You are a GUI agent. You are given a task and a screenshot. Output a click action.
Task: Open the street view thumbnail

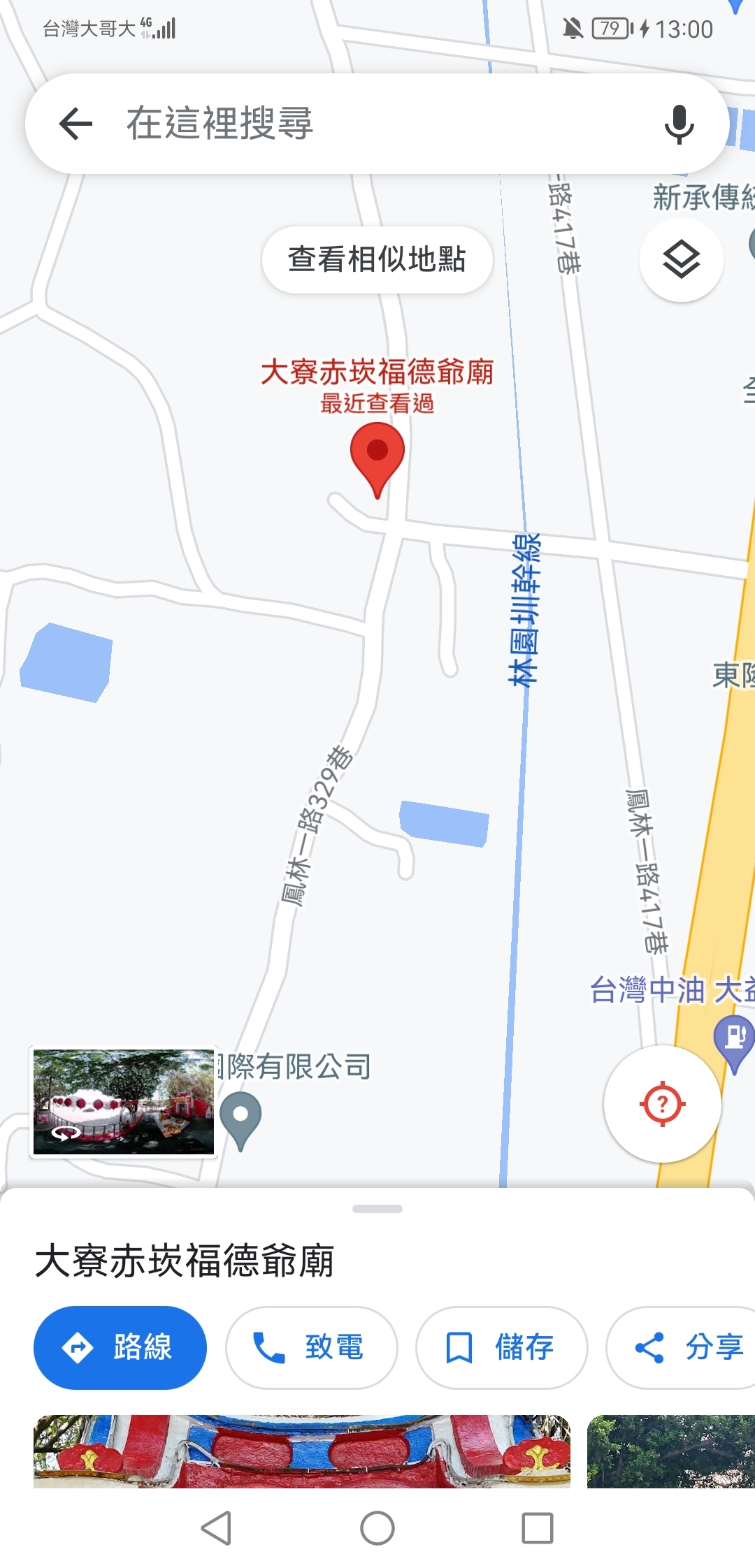(124, 1102)
